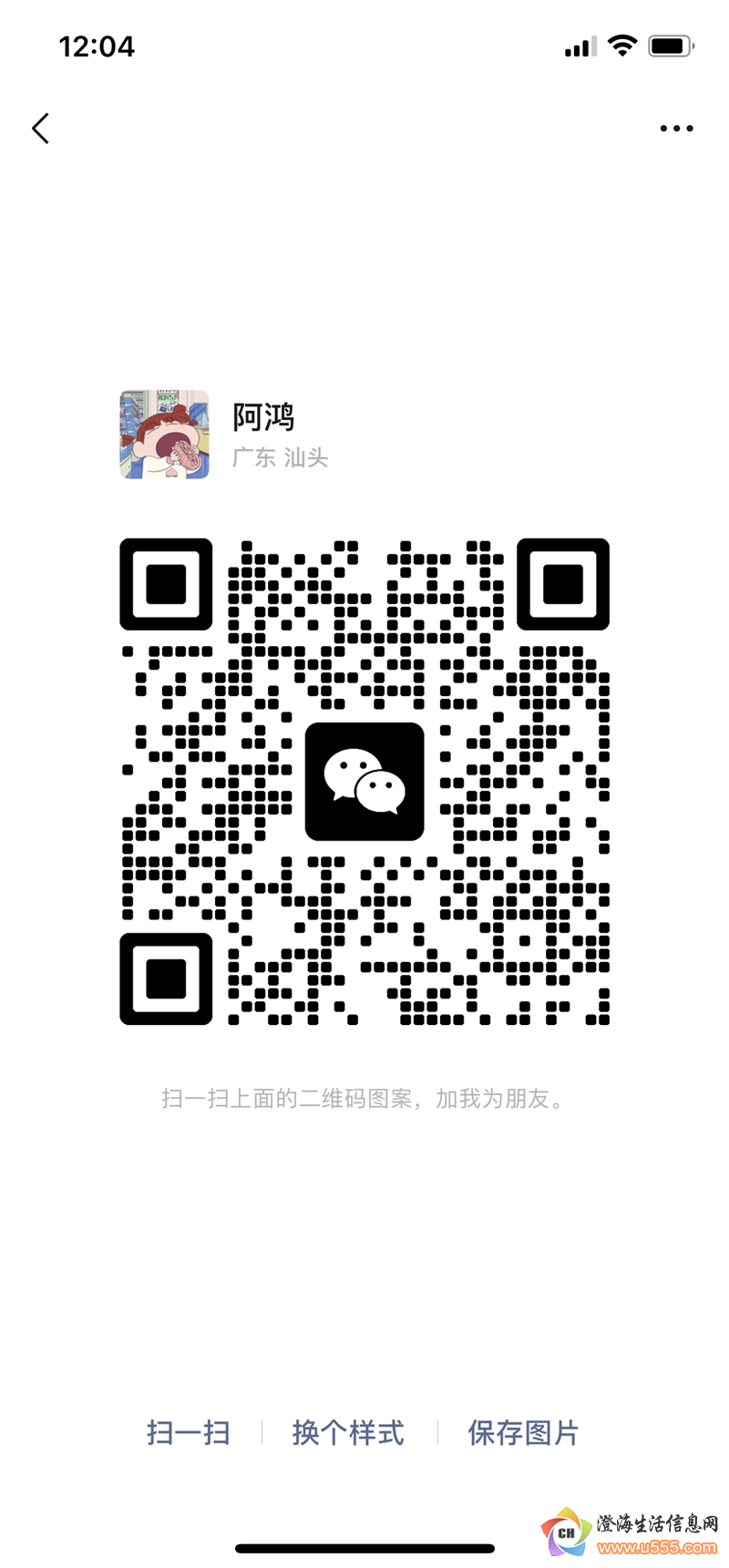This screenshot has width=729, height=1568.
Task: Tap 扫一扫 to scan a code
Action: [189, 1433]
